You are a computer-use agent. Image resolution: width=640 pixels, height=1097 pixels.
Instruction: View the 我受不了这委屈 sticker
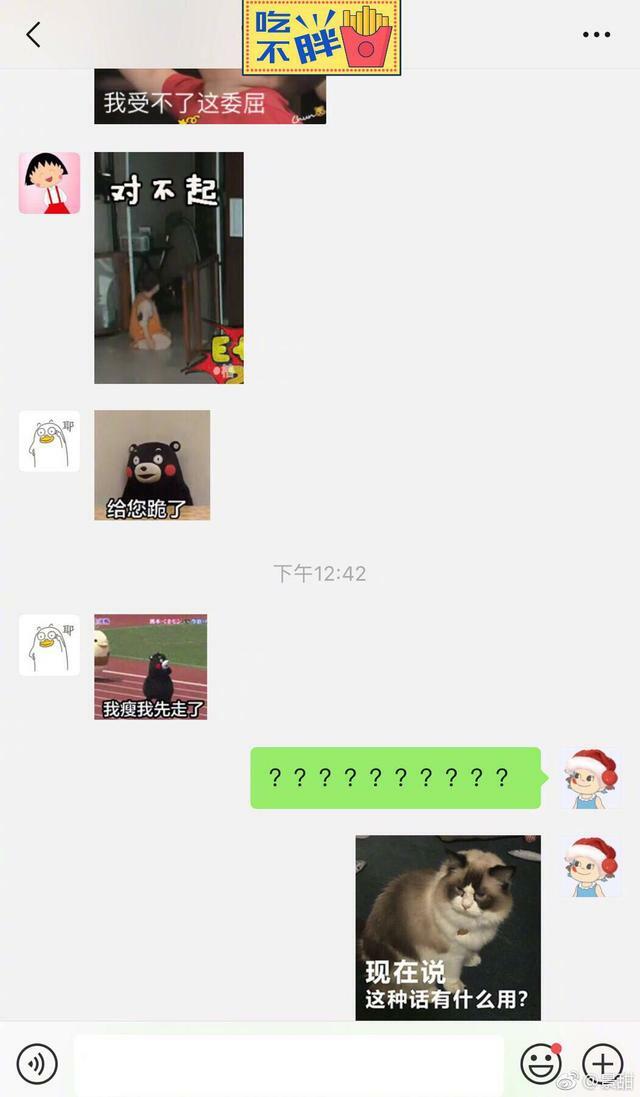tap(210, 97)
